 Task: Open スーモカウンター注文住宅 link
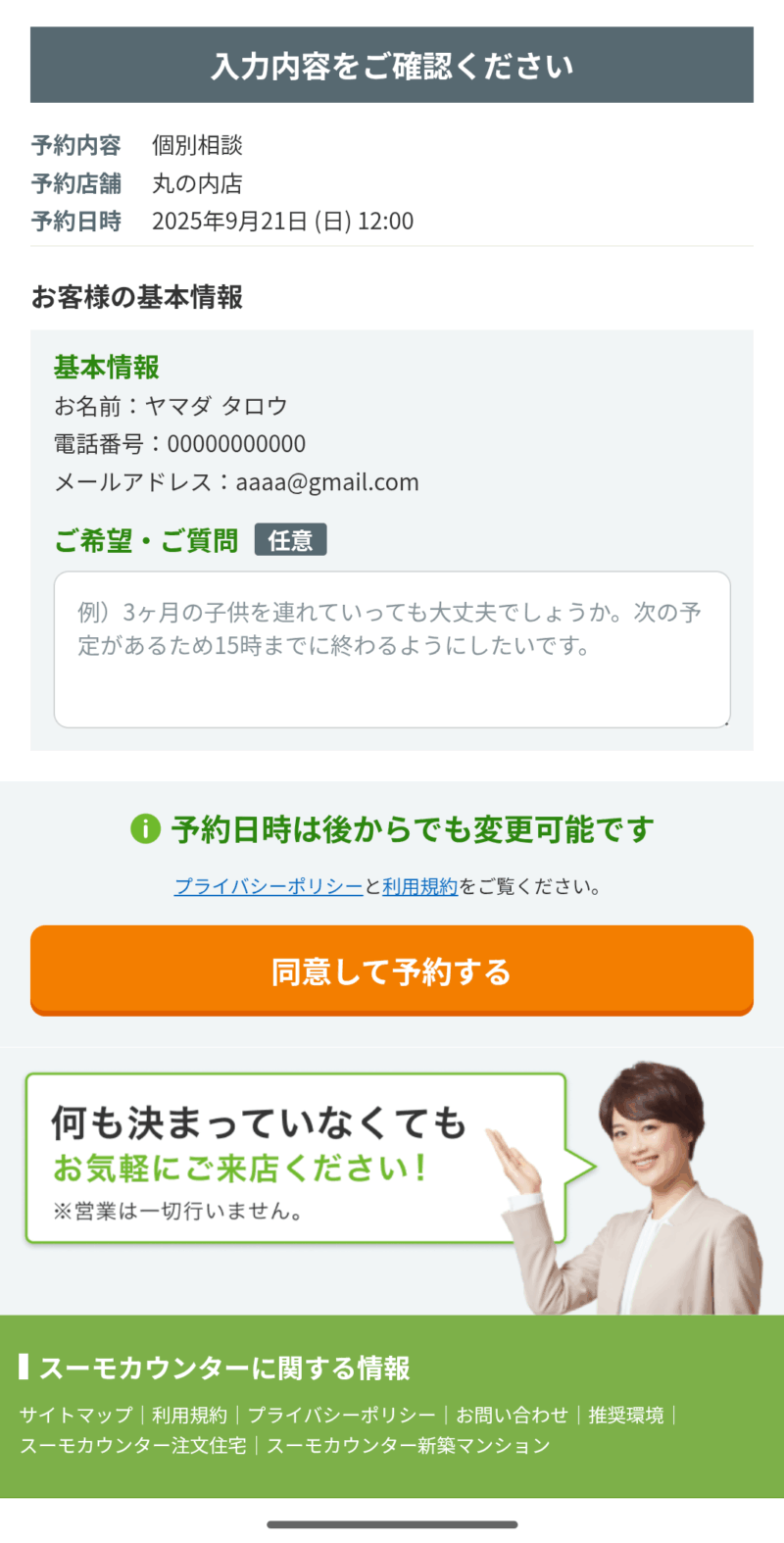(x=133, y=1445)
